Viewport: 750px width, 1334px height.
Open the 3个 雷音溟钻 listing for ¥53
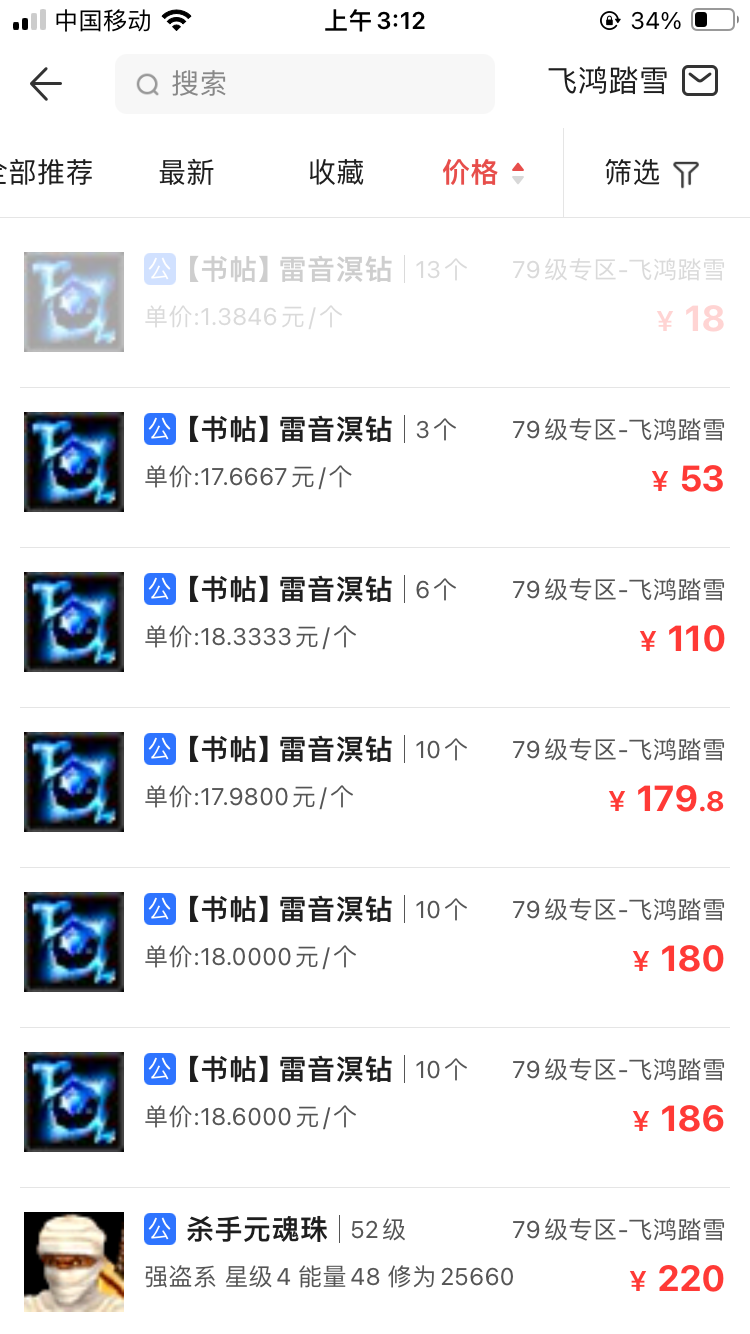375,462
